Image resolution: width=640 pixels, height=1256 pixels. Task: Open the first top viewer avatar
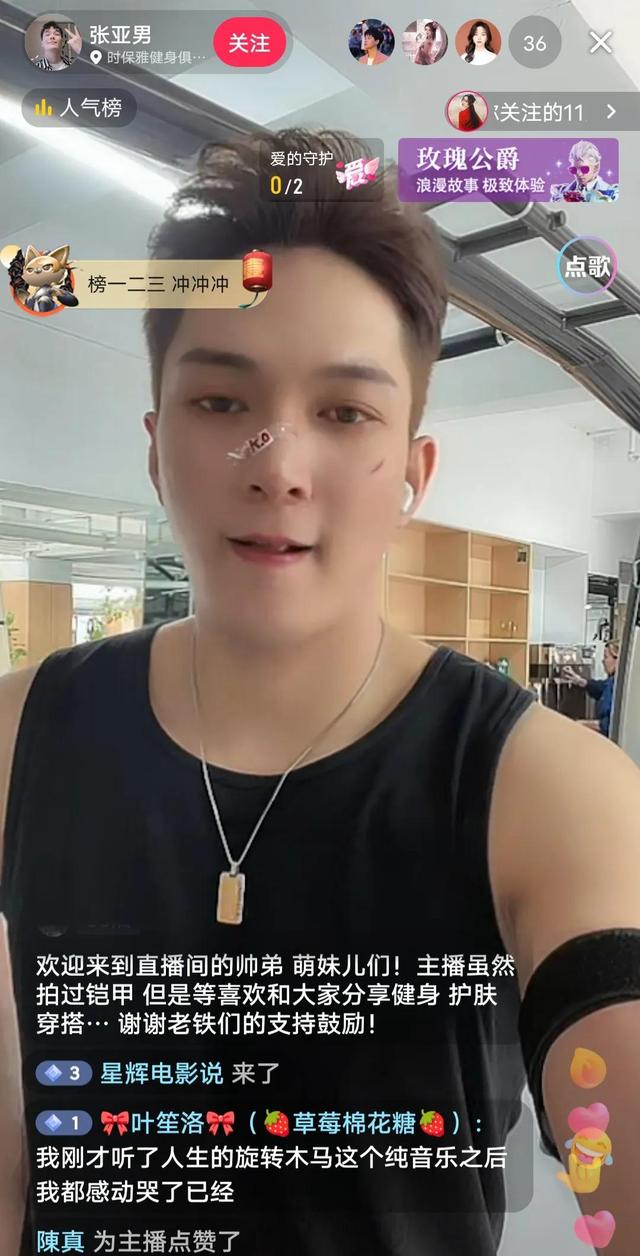point(370,42)
